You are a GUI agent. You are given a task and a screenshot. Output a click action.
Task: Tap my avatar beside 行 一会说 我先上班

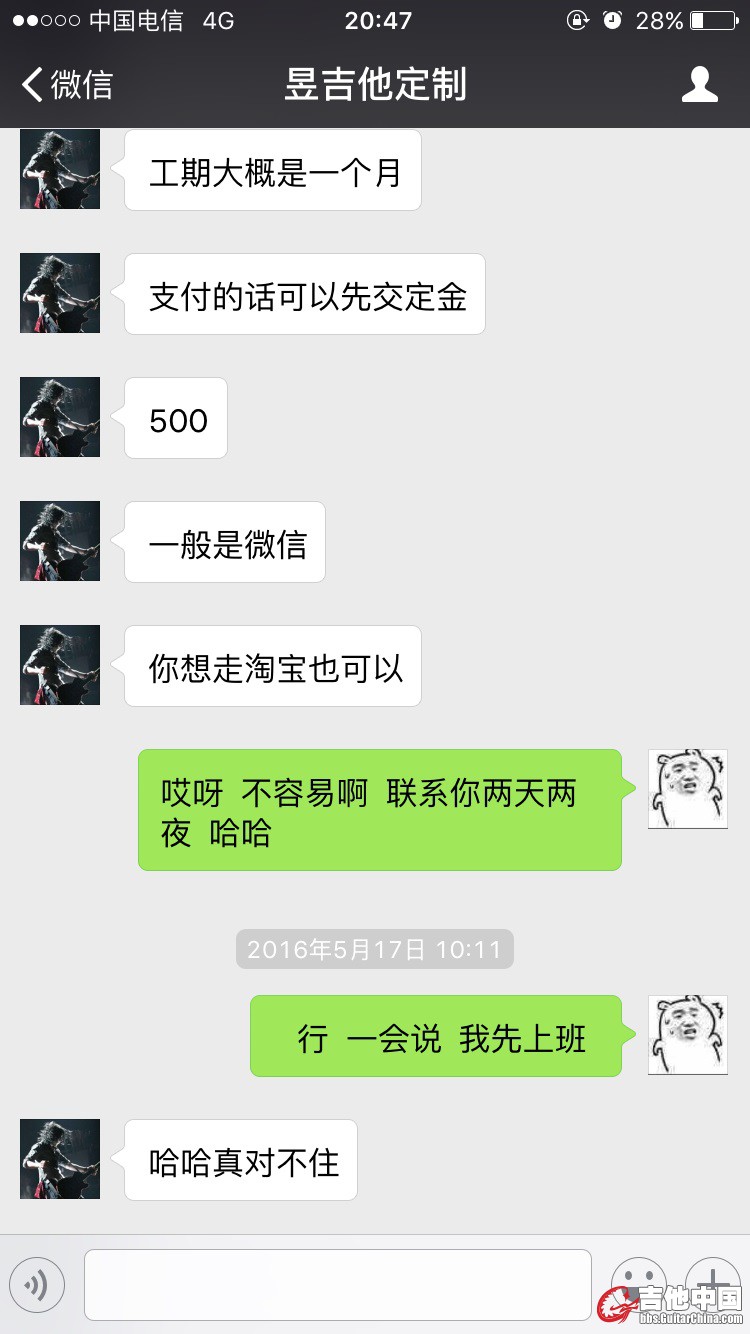pos(687,1035)
